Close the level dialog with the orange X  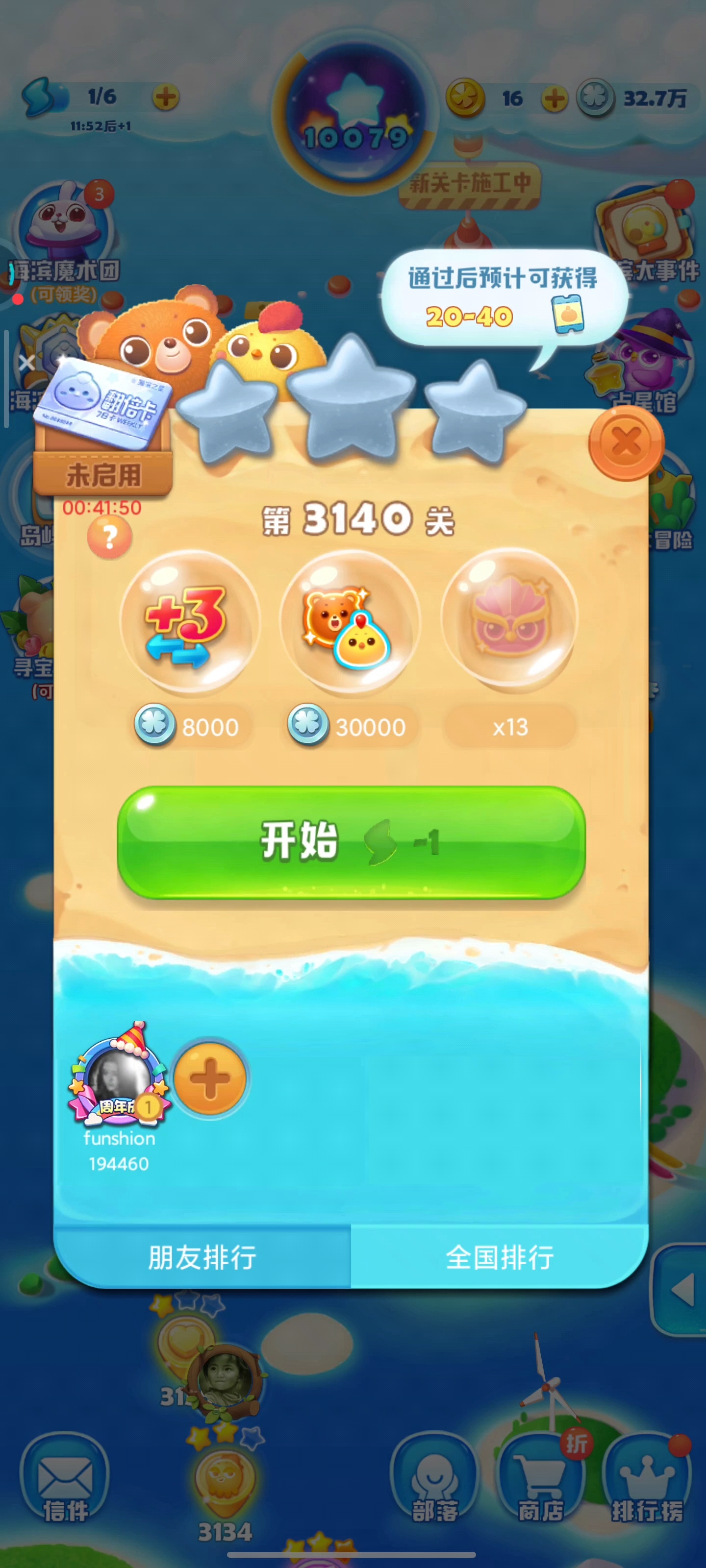pyautogui.click(x=626, y=442)
